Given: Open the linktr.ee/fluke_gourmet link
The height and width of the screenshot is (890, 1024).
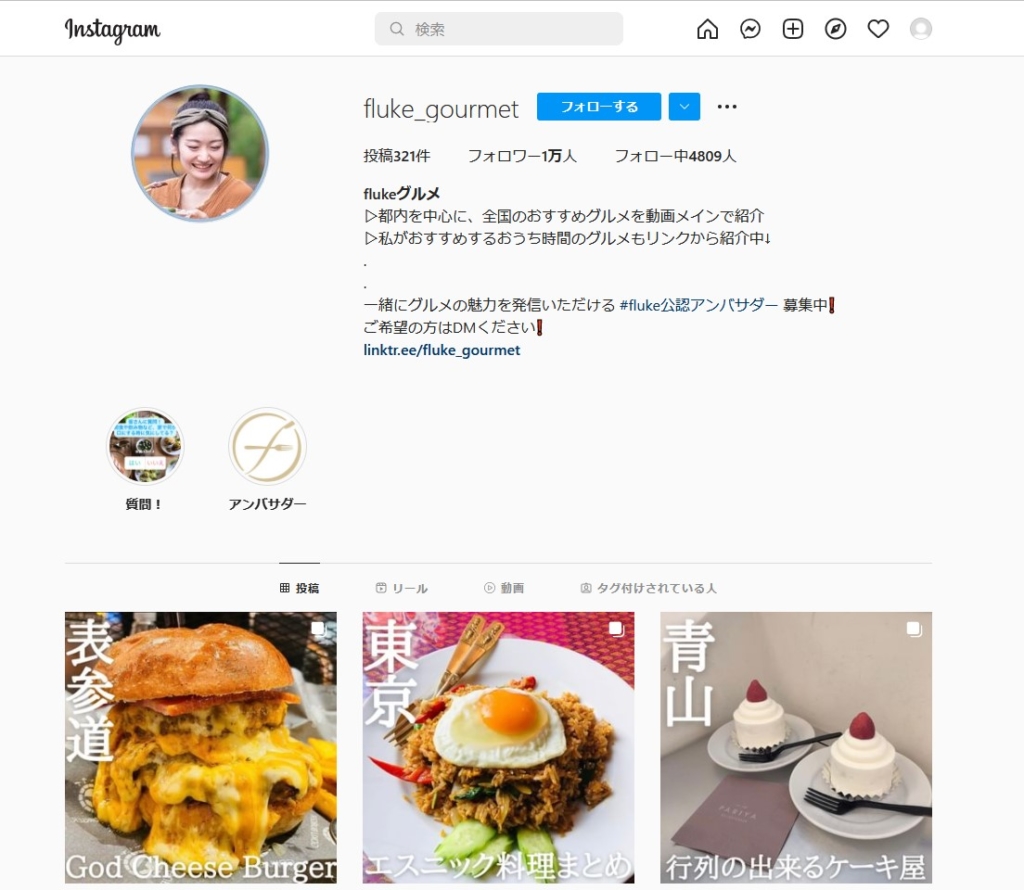Looking at the screenshot, I should pyautogui.click(x=441, y=350).
